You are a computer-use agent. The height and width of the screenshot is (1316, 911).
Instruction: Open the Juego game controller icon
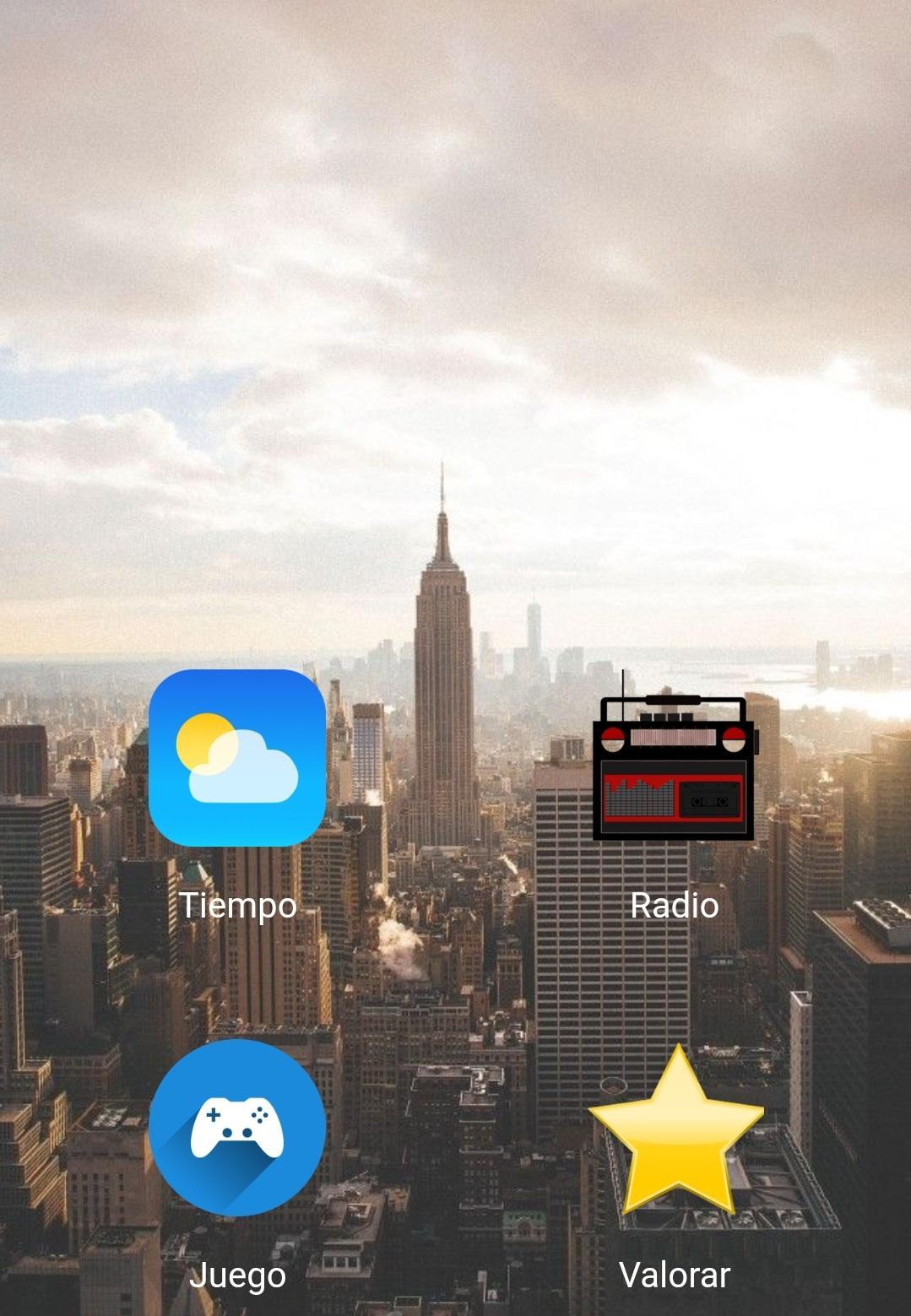click(237, 1128)
